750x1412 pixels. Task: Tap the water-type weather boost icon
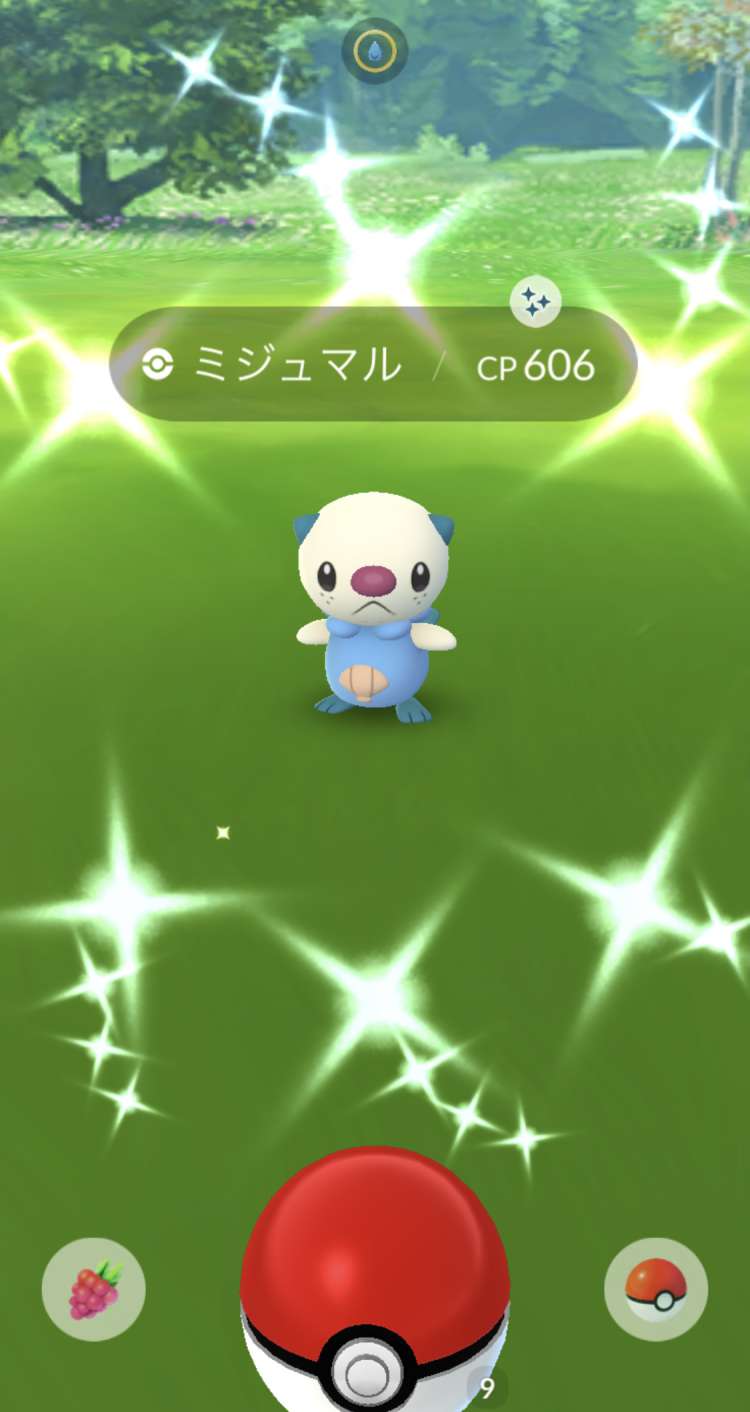[375, 50]
